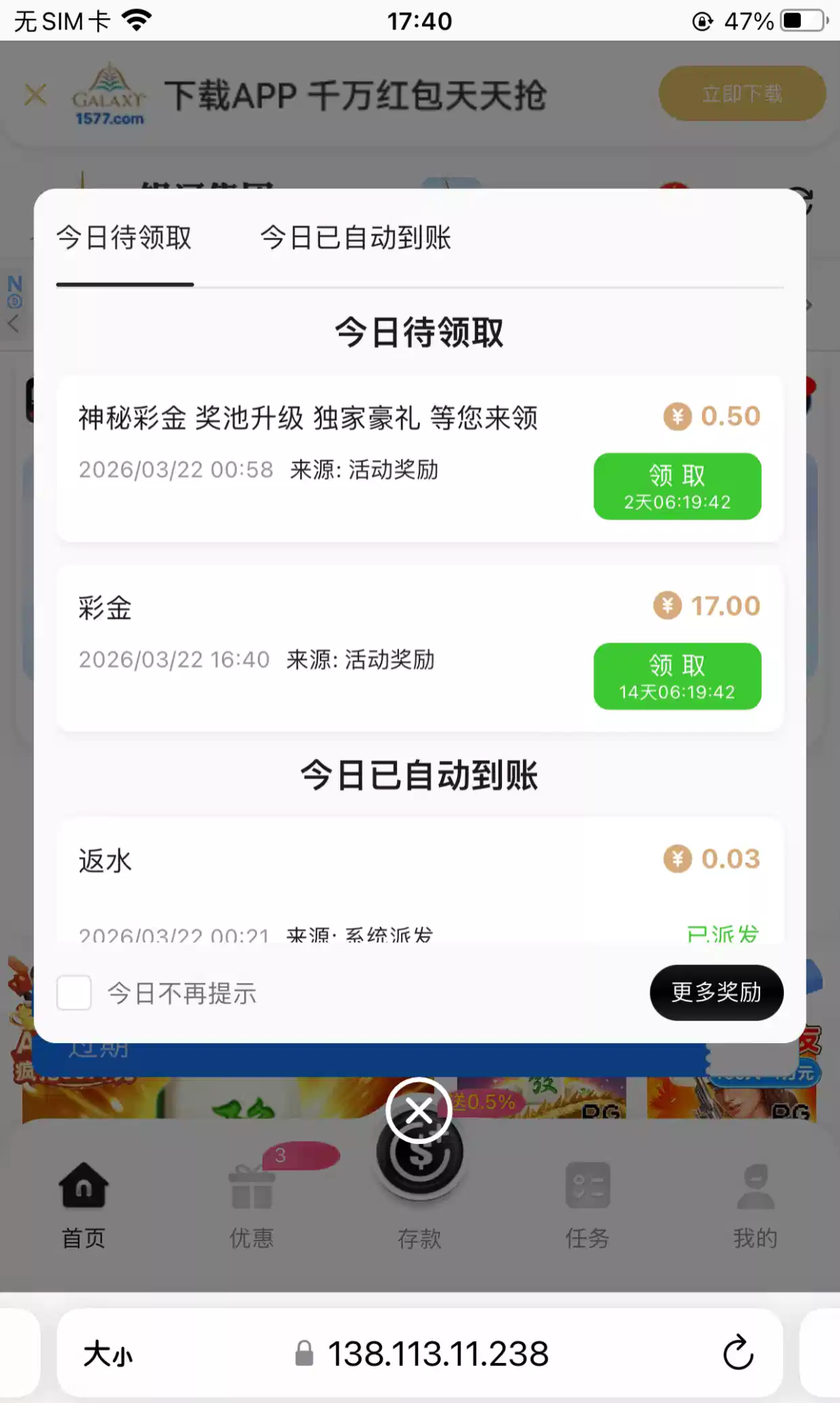Screen dimensions: 840x1403
Task: Close the rewards popup dialog
Action: coord(419,1110)
